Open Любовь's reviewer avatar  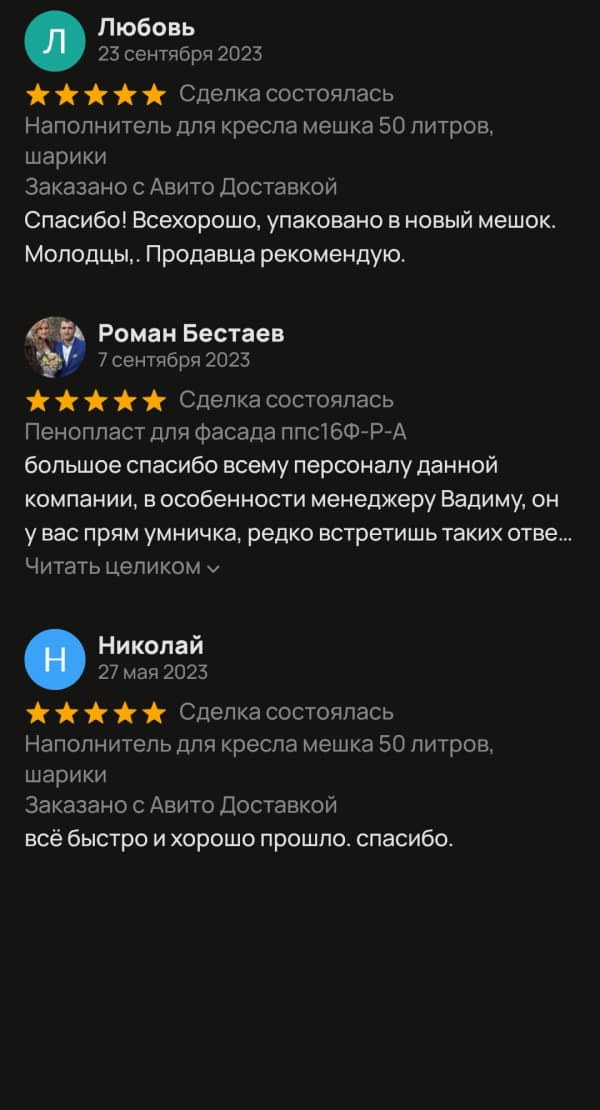point(55,41)
